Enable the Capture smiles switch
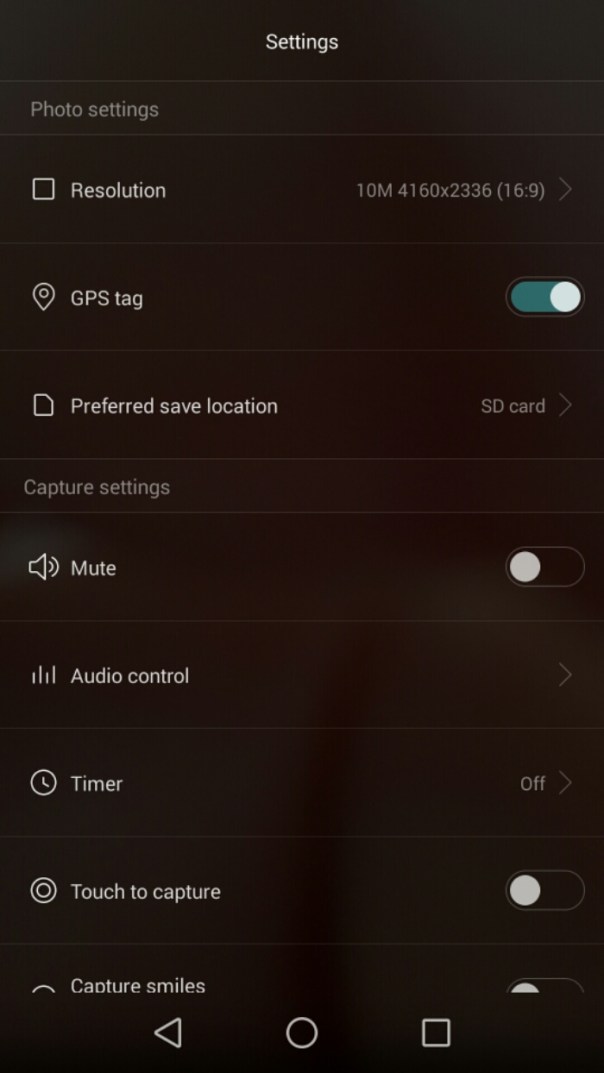 [544, 987]
